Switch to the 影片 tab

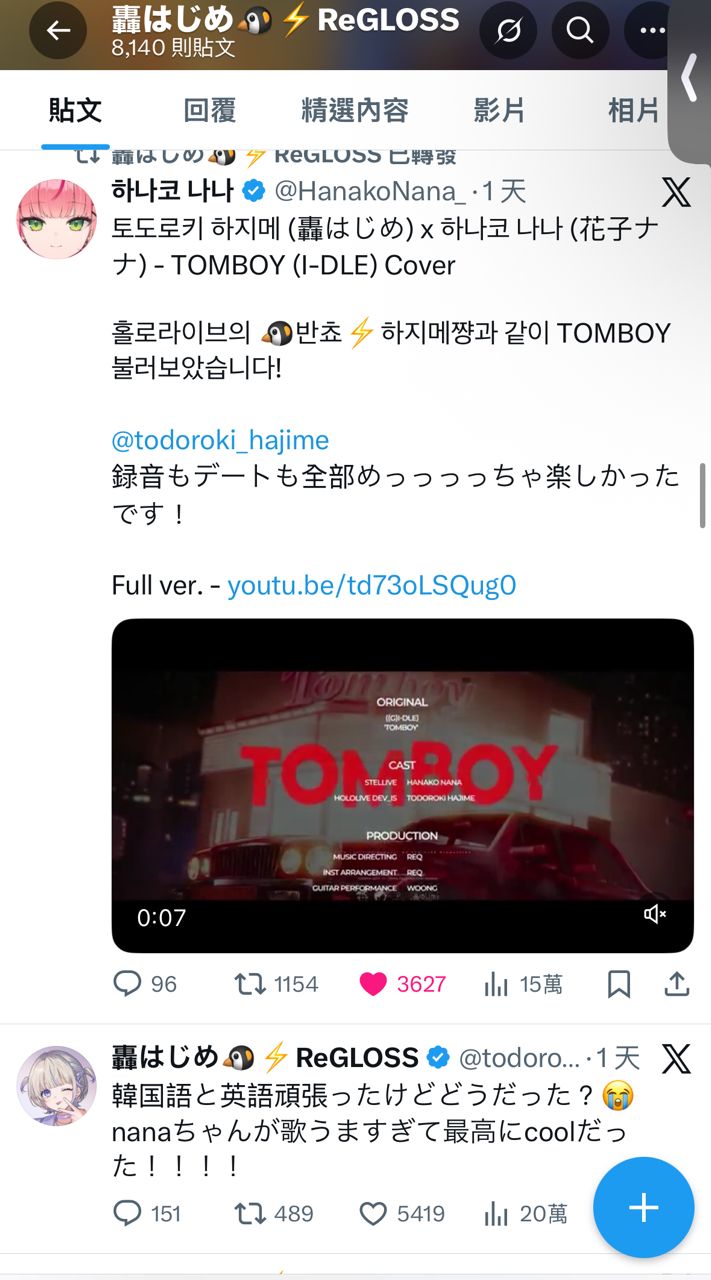[x=499, y=110]
